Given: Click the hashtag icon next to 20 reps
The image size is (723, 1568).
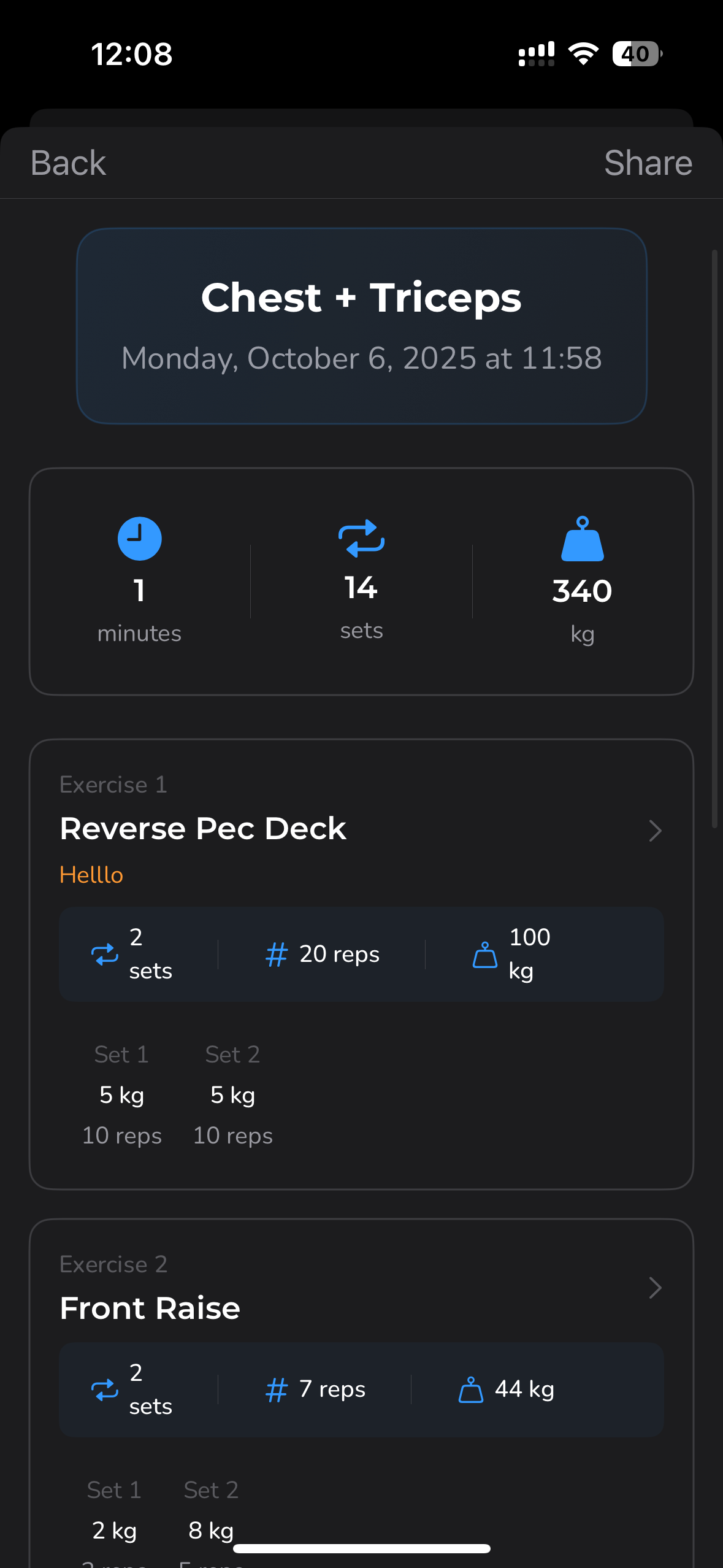Looking at the screenshot, I should (x=275, y=954).
